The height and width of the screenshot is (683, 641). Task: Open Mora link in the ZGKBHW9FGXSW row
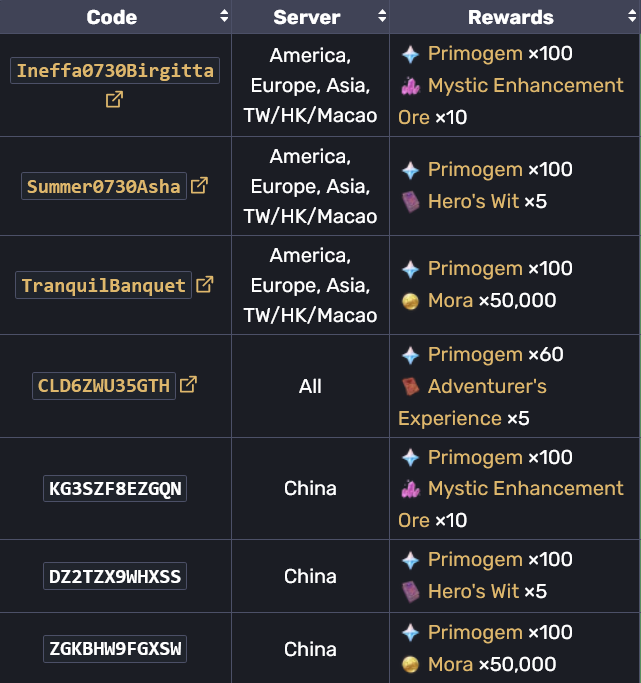pos(450,664)
